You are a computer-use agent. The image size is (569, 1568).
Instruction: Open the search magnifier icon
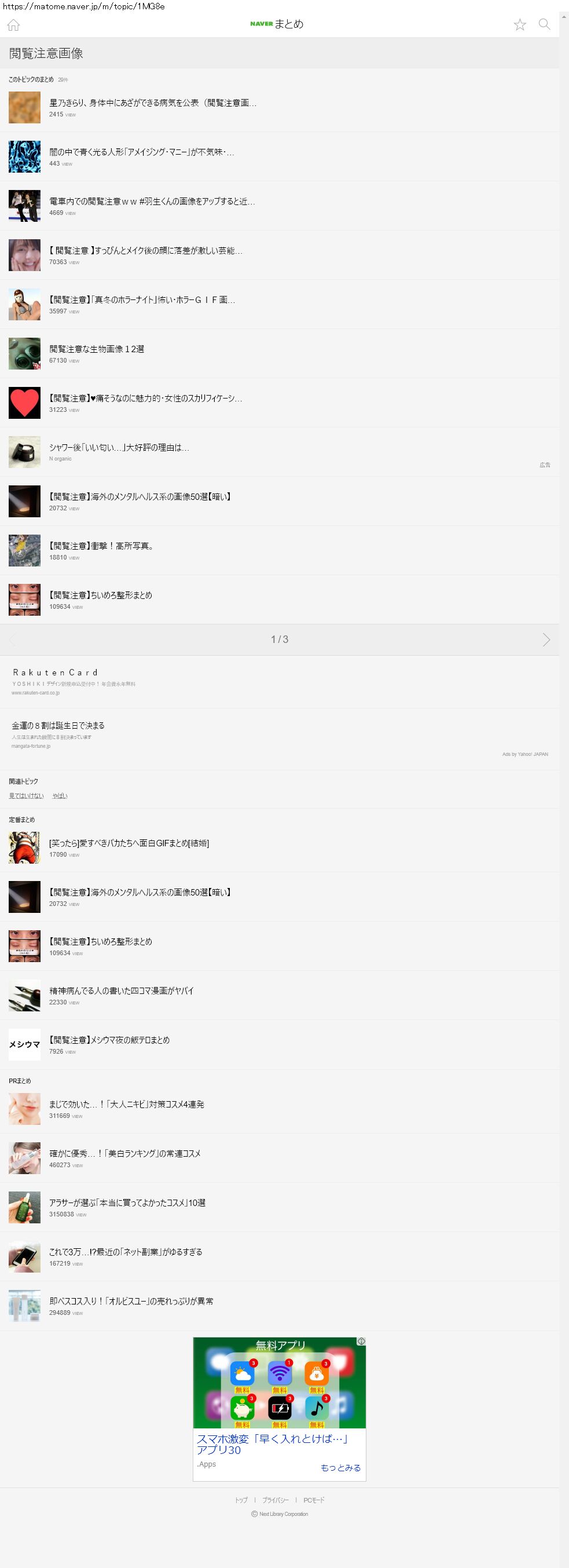(544, 24)
